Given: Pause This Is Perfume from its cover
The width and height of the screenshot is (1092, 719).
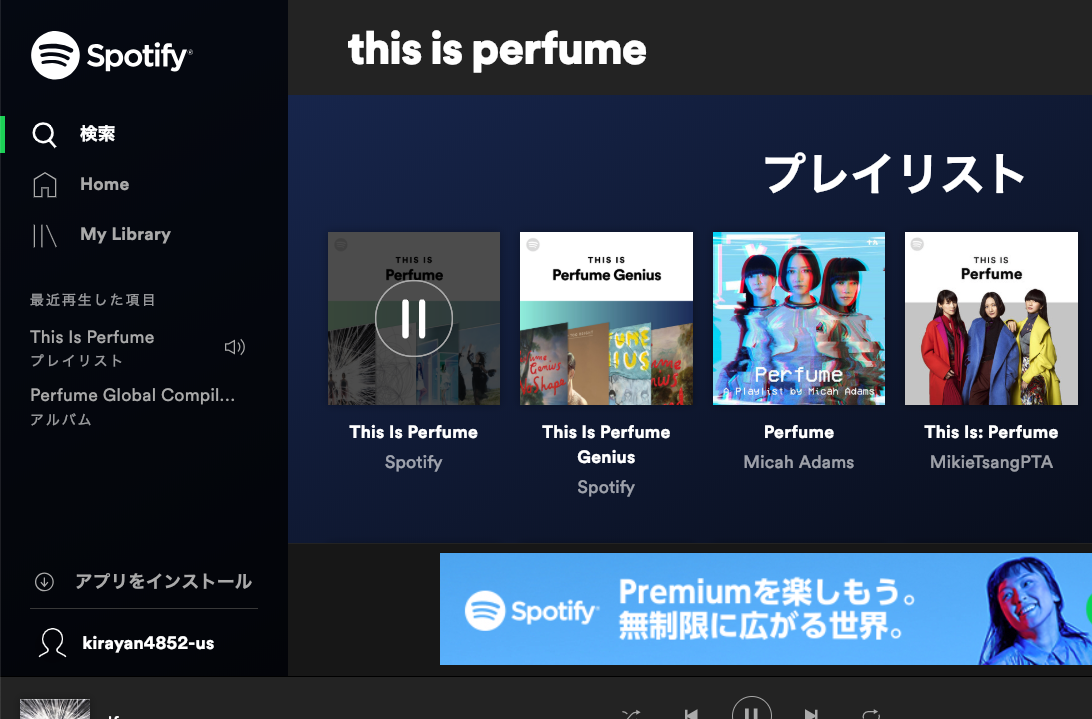Looking at the screenshot, I should (414, 318).
